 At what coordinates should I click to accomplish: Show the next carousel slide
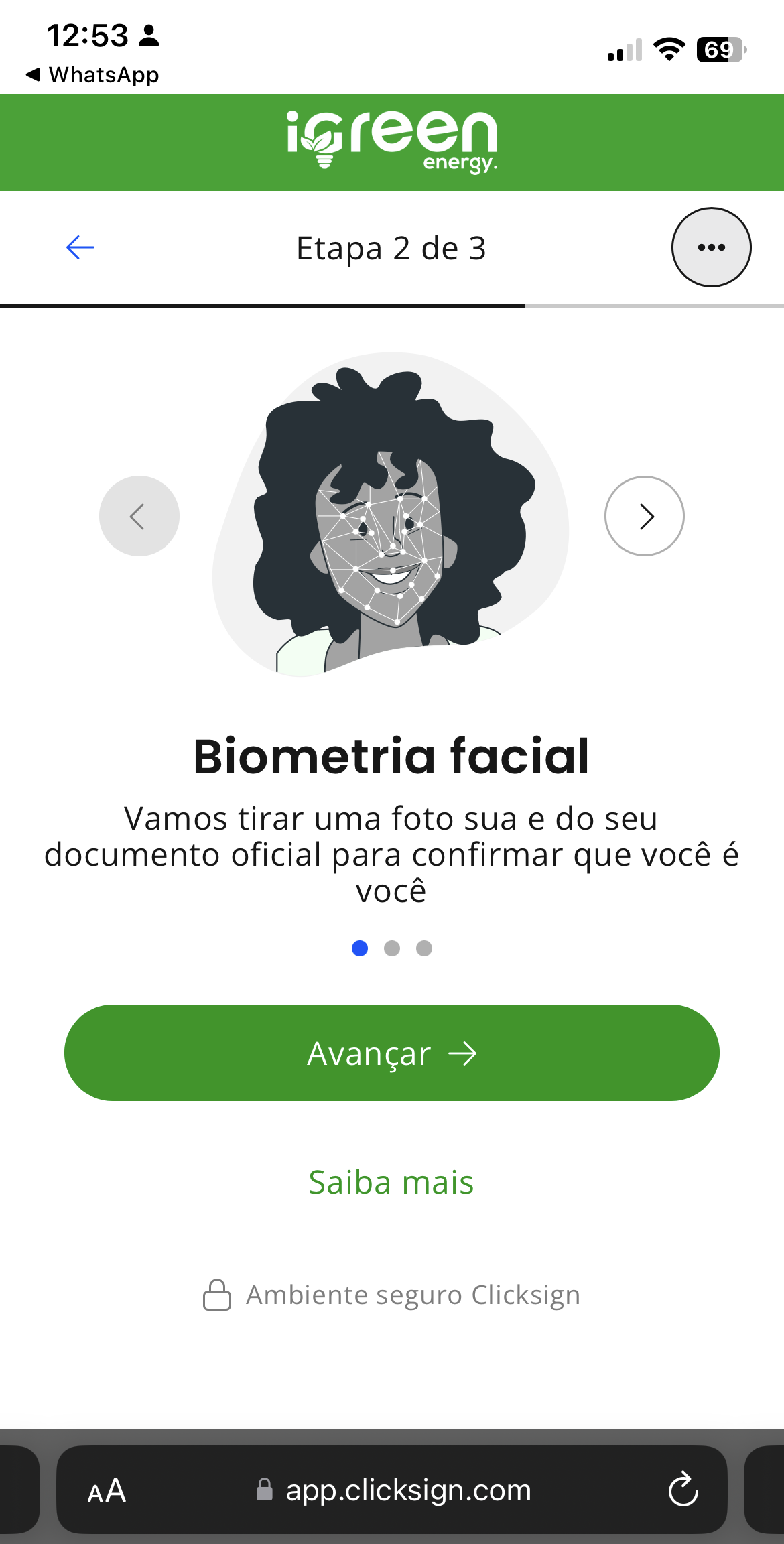tap(644, 516)
